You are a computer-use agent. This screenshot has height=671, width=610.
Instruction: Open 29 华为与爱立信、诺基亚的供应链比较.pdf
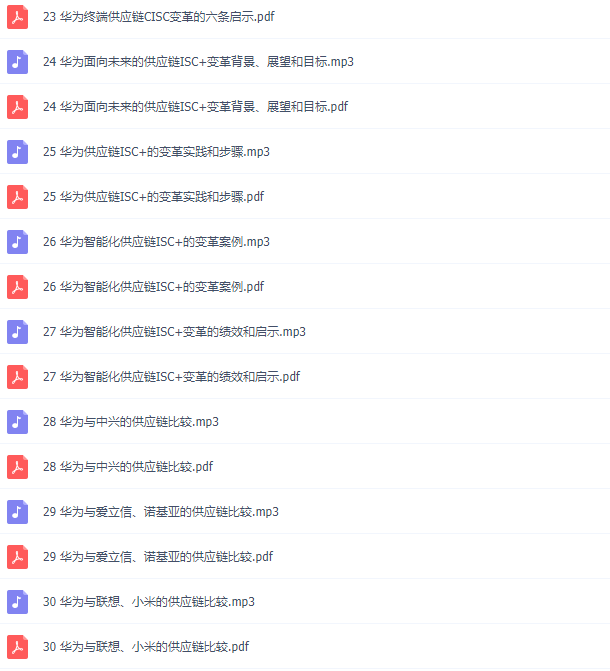pyautogui.click(x=158, y=556)
